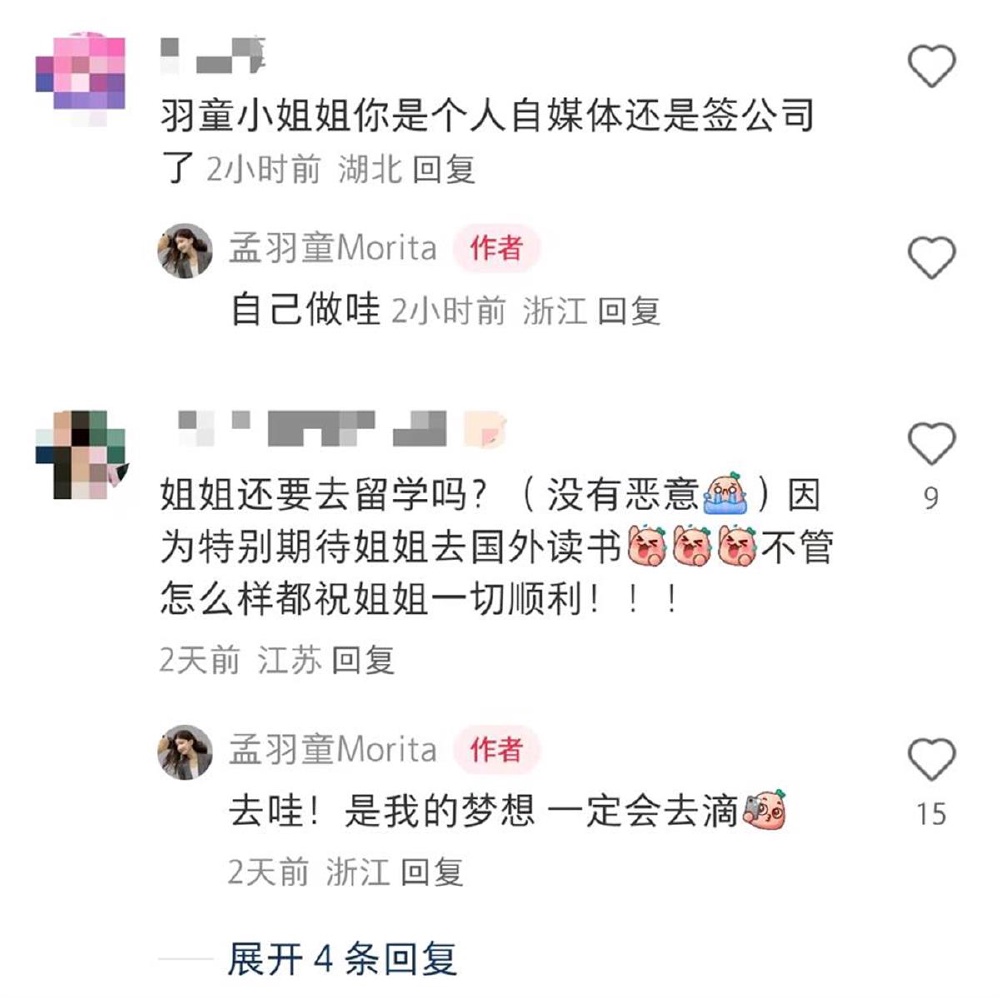This screenshot has height=998, width=1000.
Task: Like the comment asking 个人自媒体还是签公司
Action: pyautogui.click(x=931, y=67)
